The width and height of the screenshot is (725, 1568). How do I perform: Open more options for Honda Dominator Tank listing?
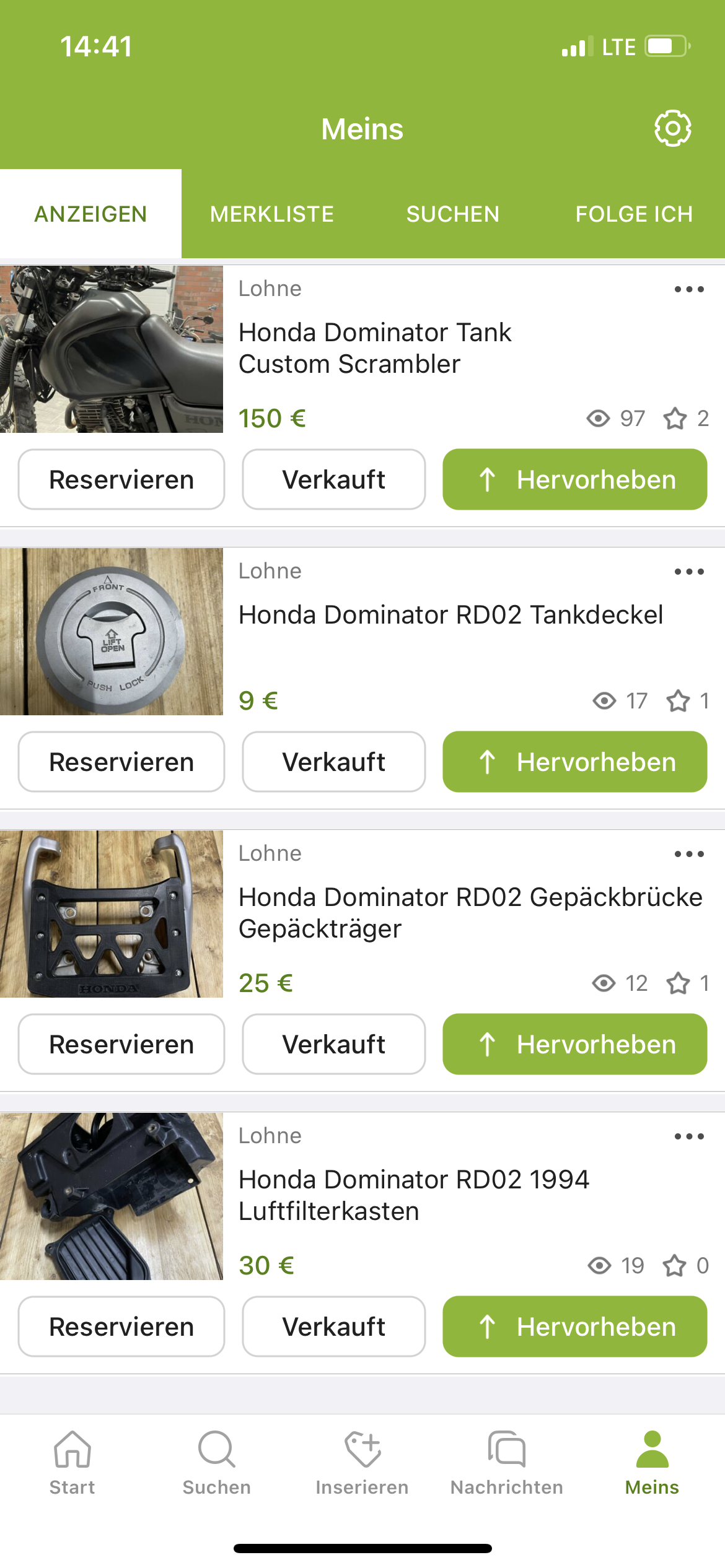[x=689, y=289]
